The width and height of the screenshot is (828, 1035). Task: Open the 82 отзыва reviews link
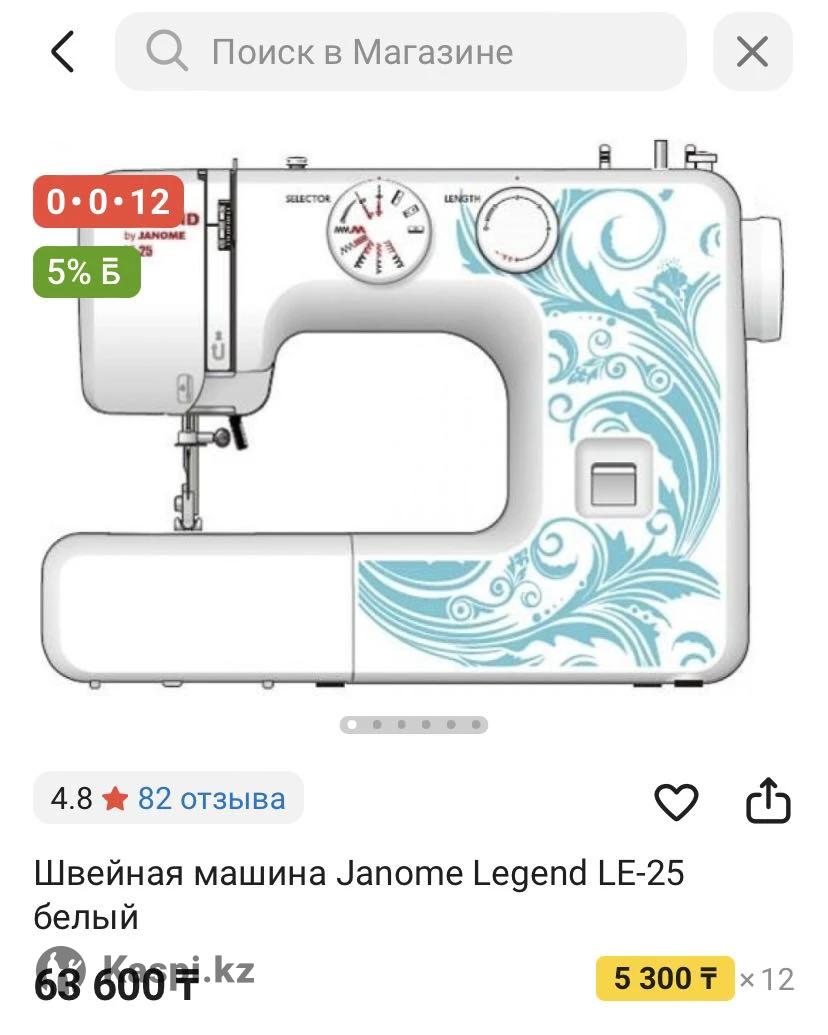[x=211, y=799]
